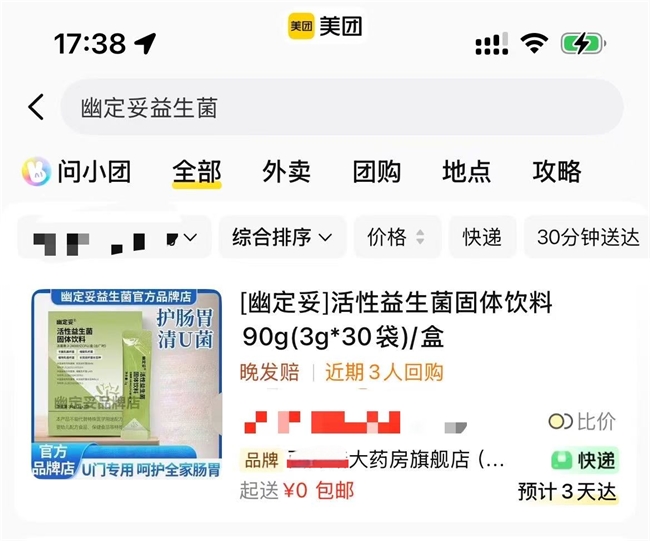Select the 全部 tab
This screenshot has height=541, width=650.
coord(196,171)
